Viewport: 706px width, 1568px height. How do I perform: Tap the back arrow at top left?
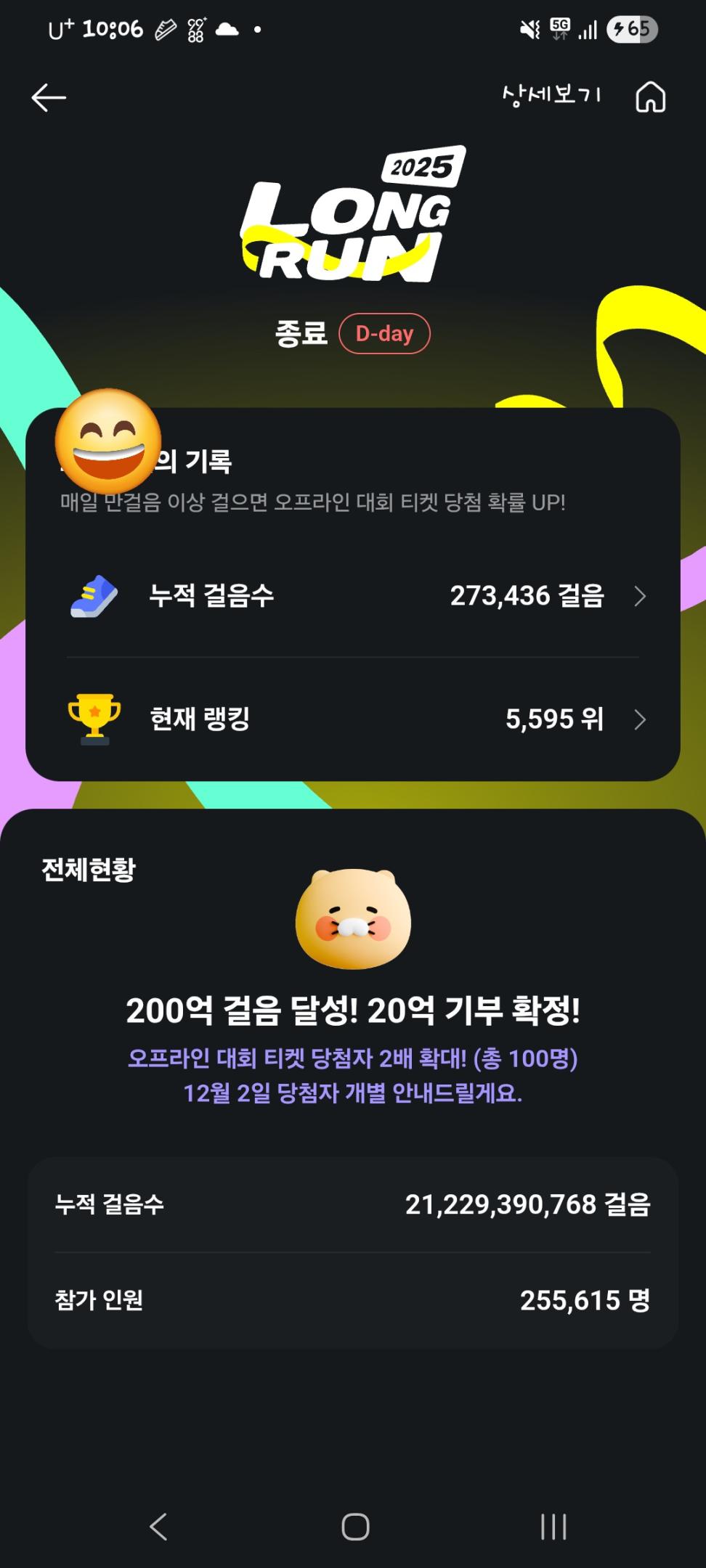pos(48,97)
